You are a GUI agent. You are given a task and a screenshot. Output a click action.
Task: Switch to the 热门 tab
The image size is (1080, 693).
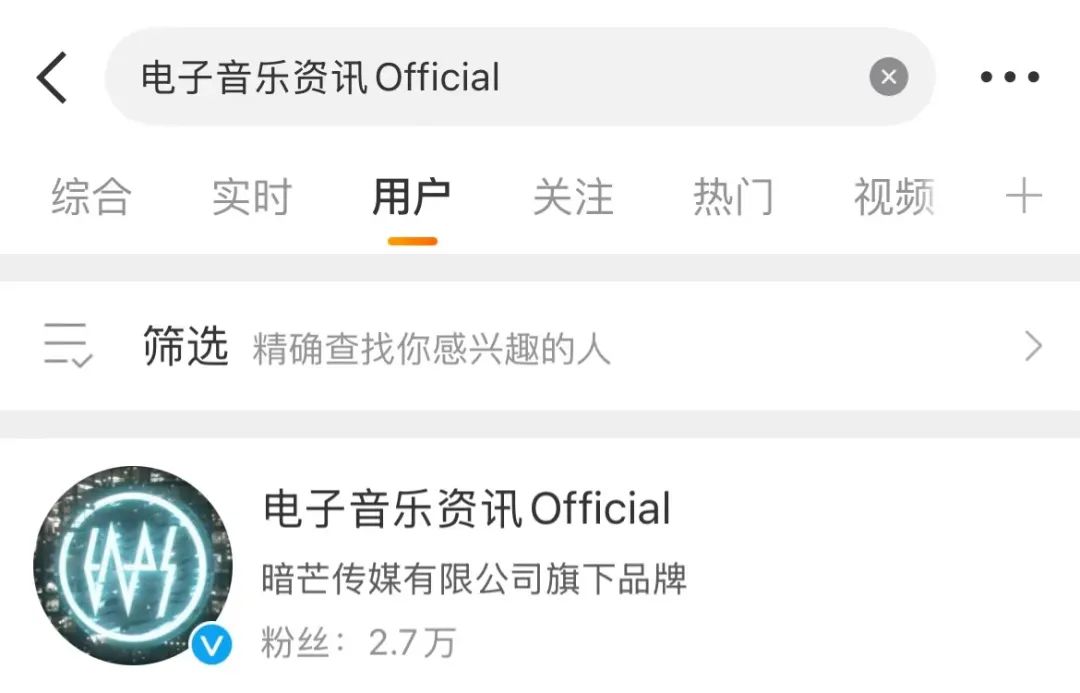[x=733, y=197]
